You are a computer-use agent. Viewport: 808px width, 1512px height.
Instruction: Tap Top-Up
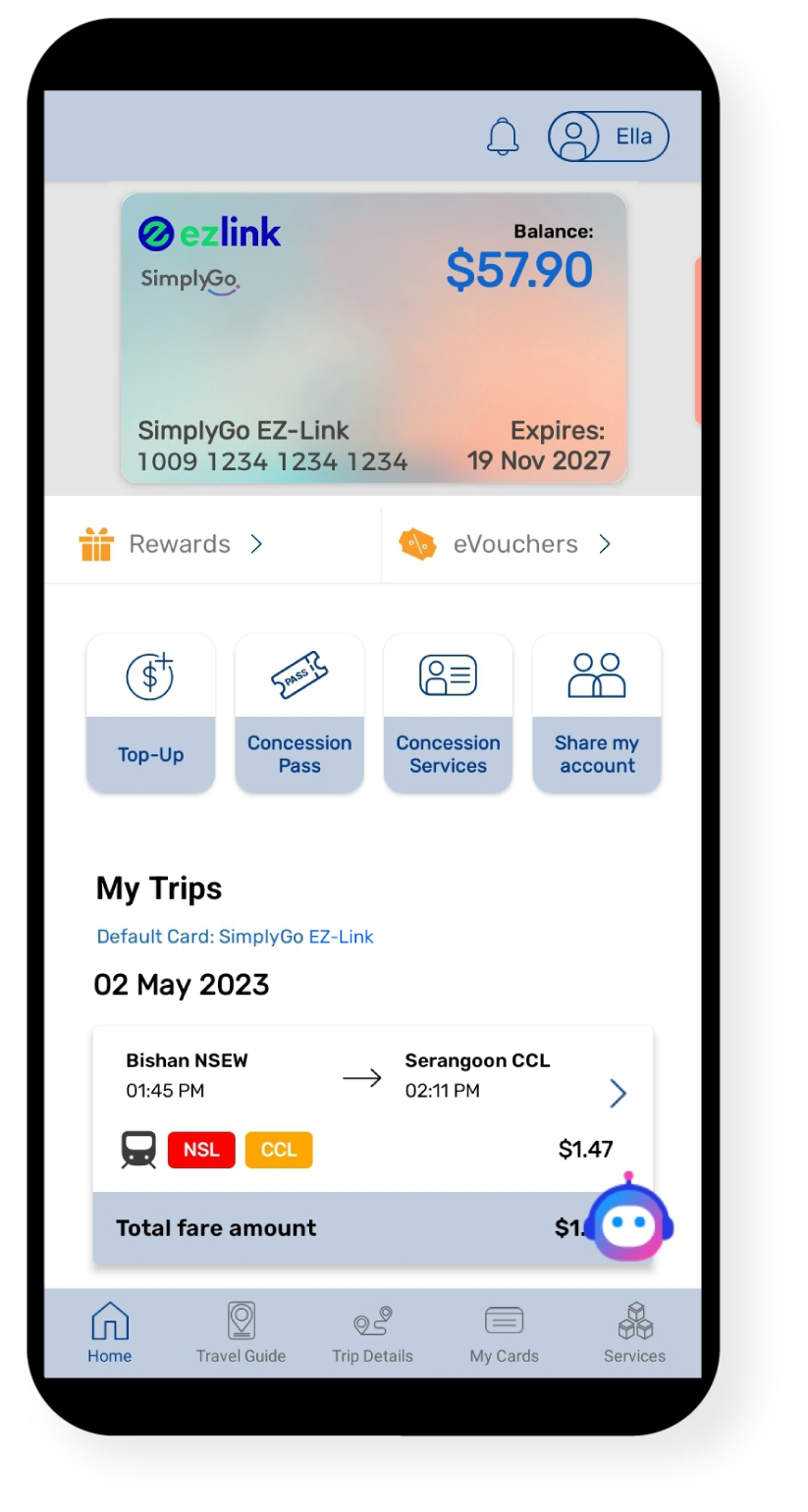tap(150, 714)
